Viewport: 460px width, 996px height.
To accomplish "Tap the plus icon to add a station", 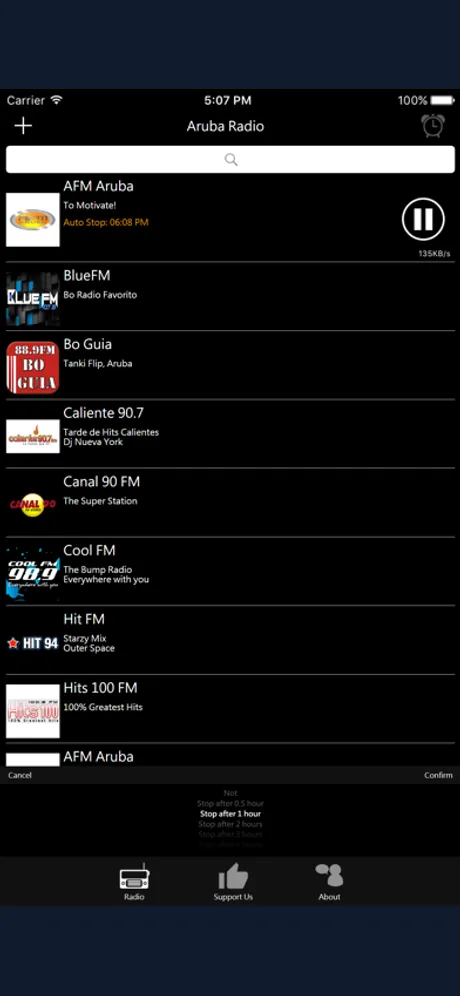I will [23, 126].
